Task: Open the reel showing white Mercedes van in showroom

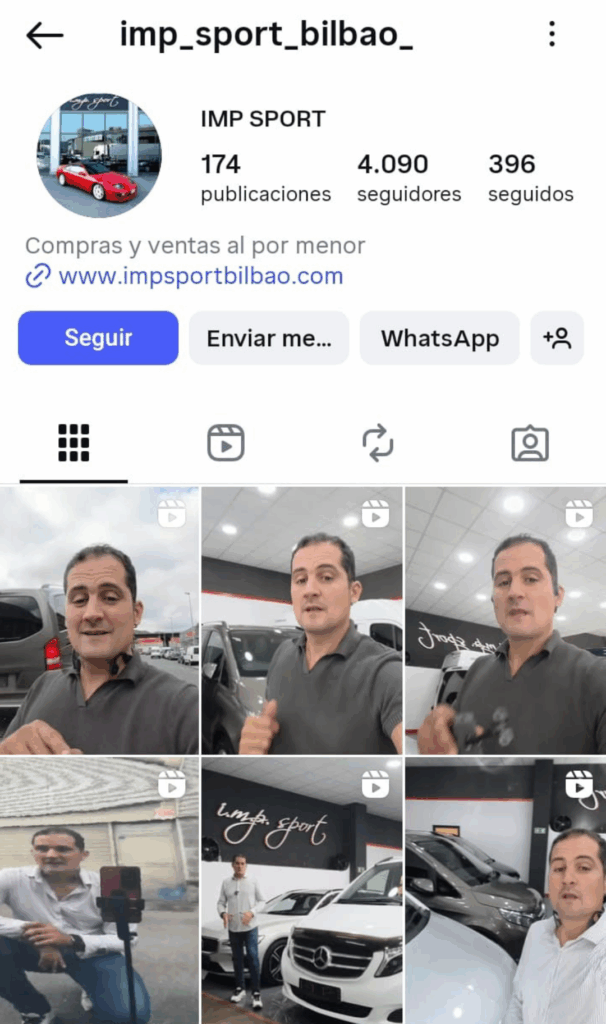Action: click(302, 890)
